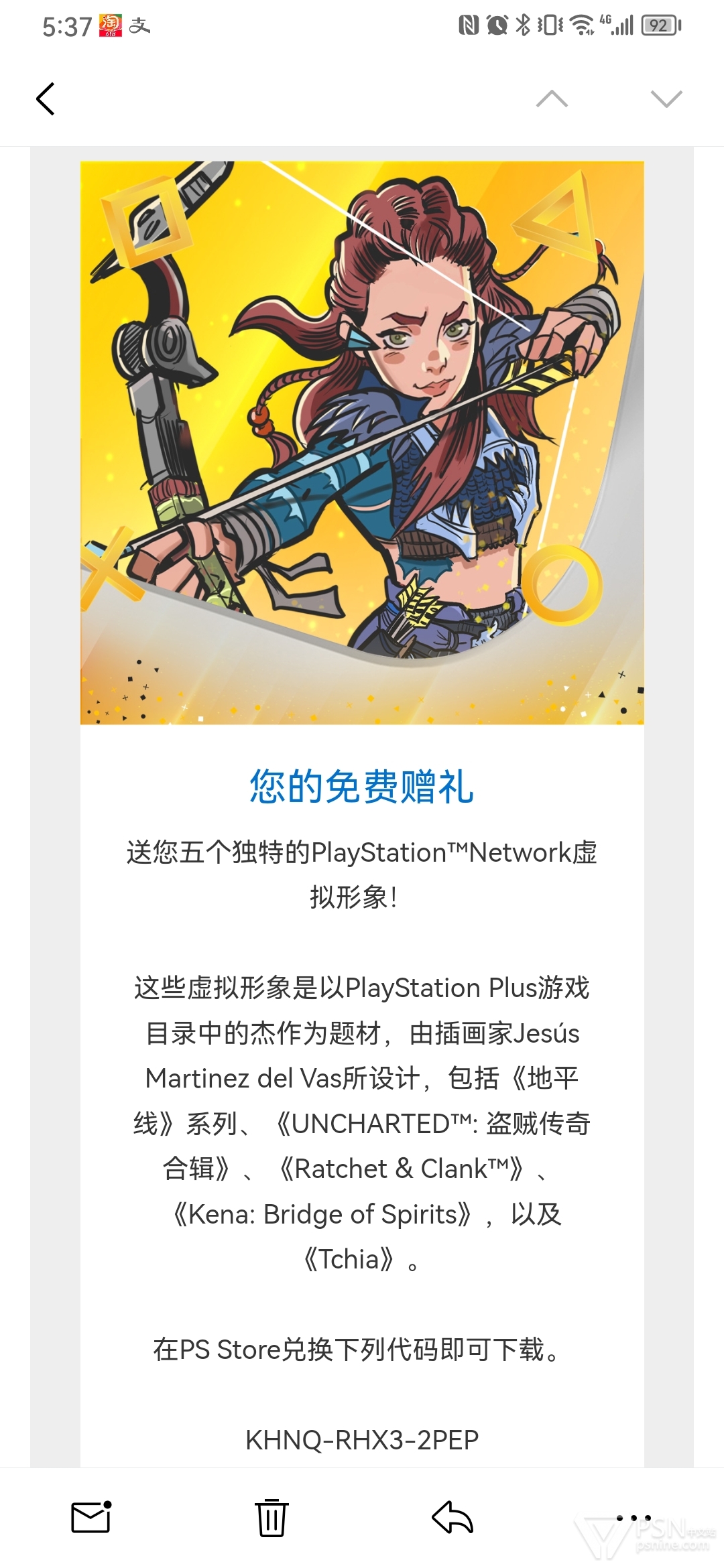The height and width of the screenshot is (1568, 724).
Task: Mark this email as unread
Action: 91,1517
